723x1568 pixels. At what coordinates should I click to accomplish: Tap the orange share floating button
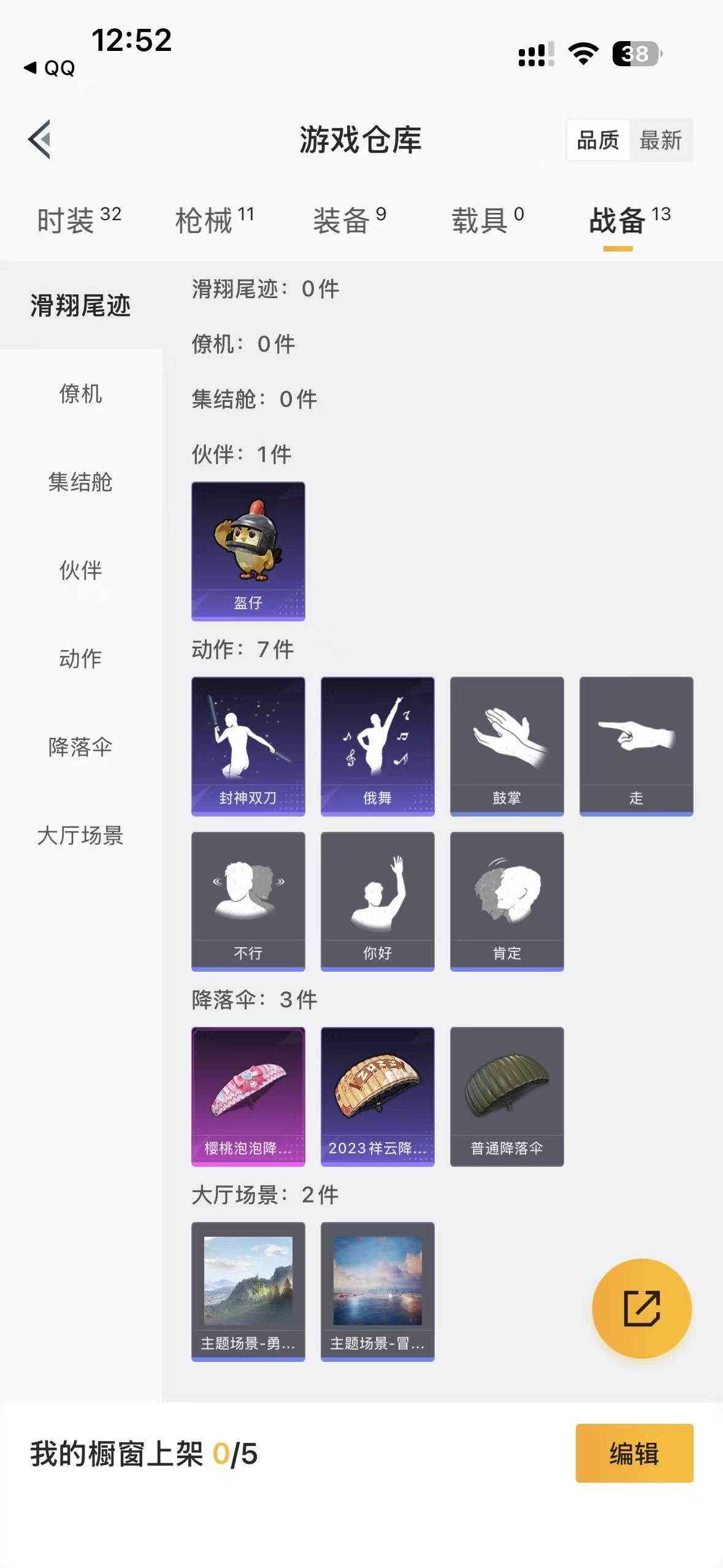pos(641,1309)
